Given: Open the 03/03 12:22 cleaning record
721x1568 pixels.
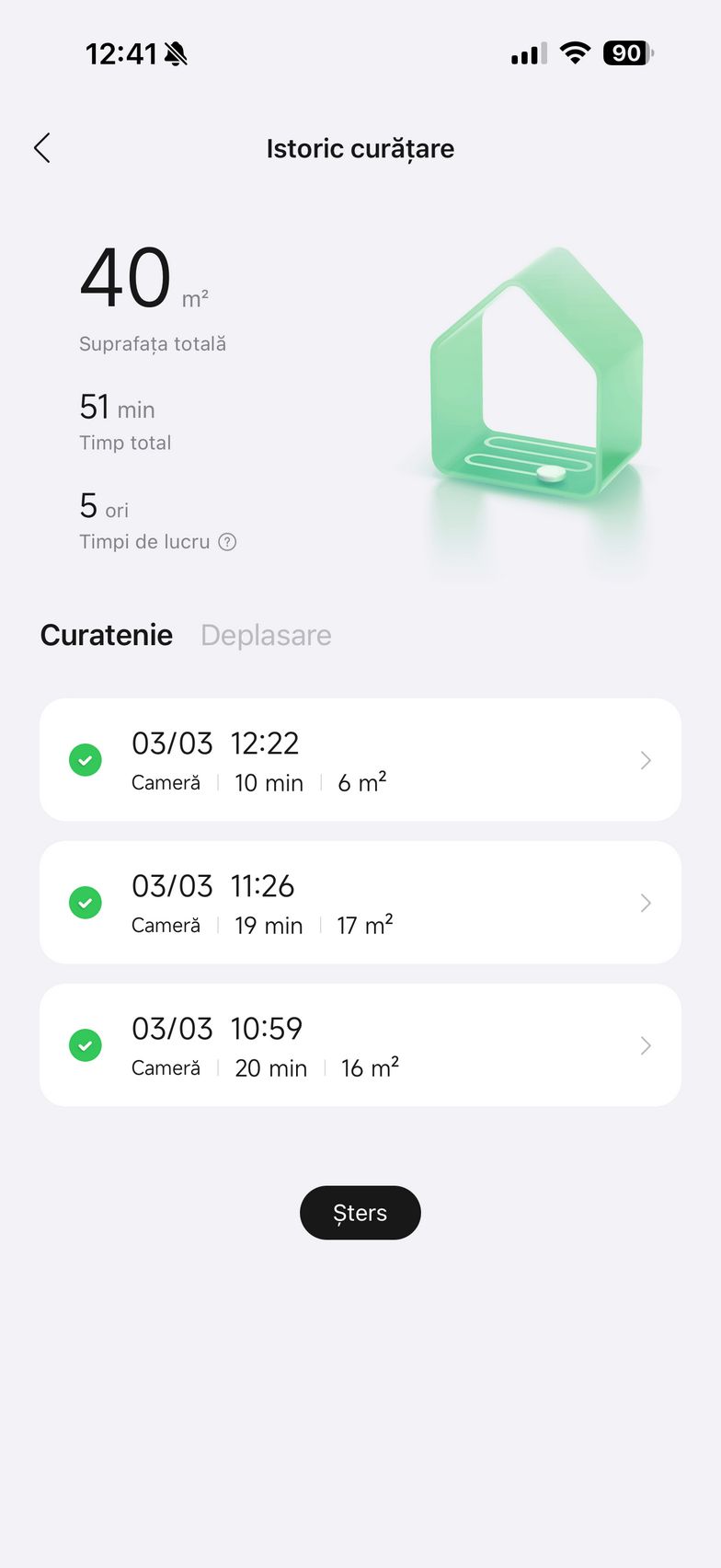Looking at the screenshot, I should click(x=360, y=760).
